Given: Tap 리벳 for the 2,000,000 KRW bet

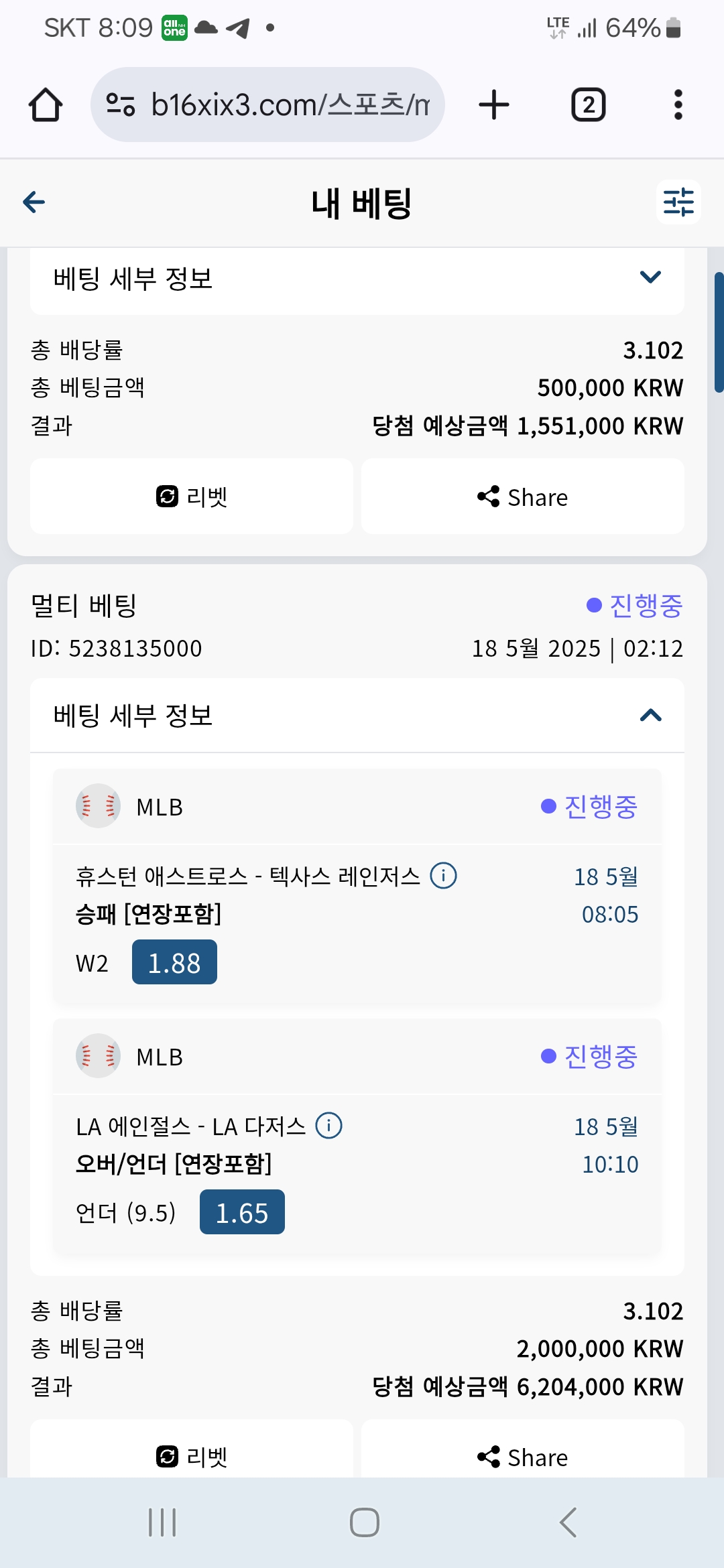Looking at the screenshot, I should 192,1450.
